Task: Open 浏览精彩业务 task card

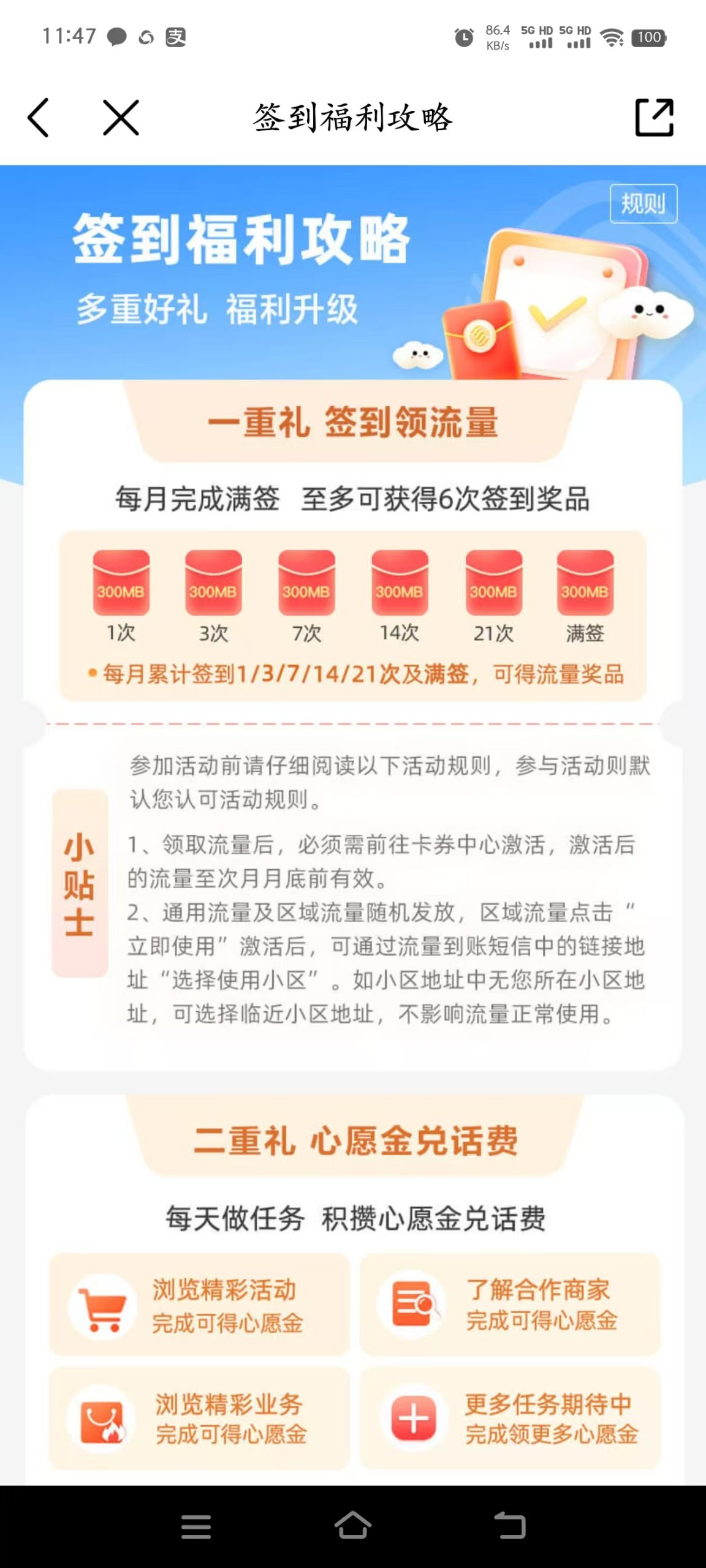Action: click(199, 1419)
